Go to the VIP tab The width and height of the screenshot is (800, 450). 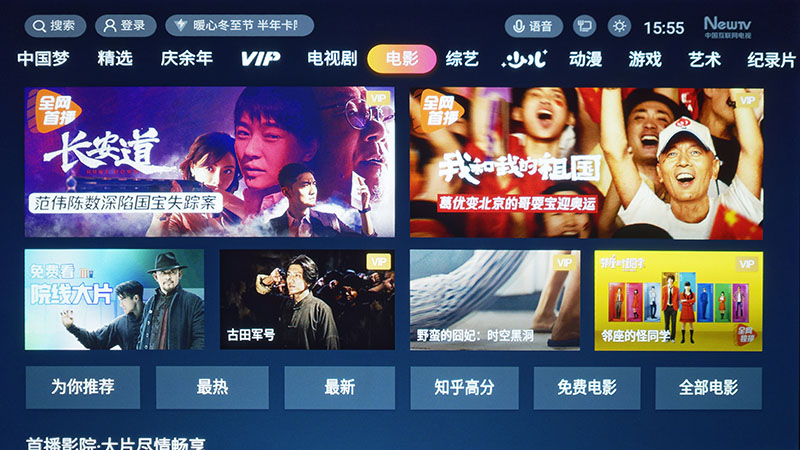(x=260, y=59)
